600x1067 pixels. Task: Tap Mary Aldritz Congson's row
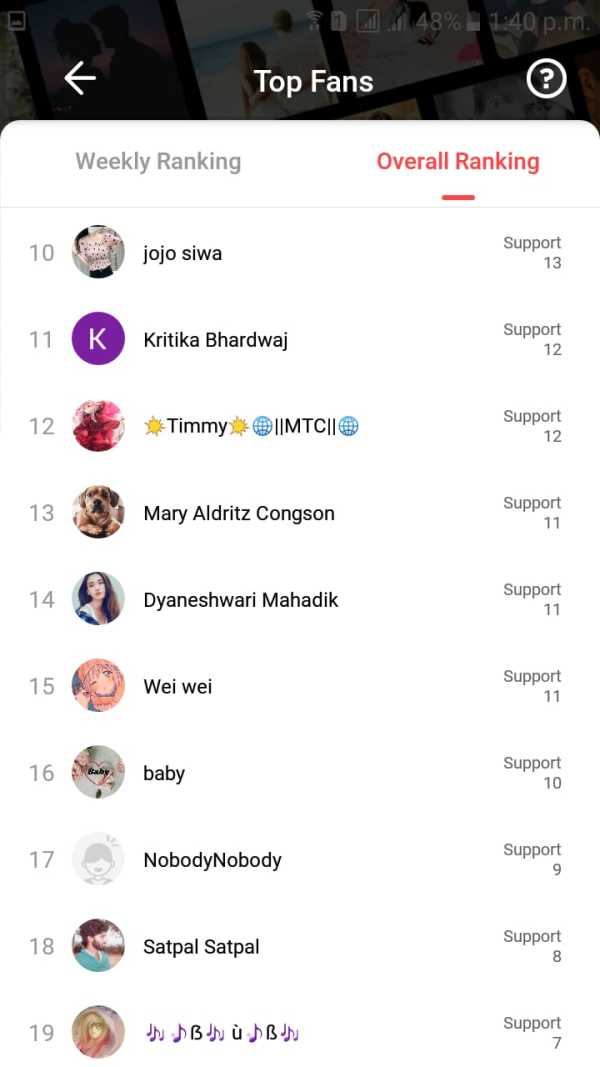(x=238, y=513)
